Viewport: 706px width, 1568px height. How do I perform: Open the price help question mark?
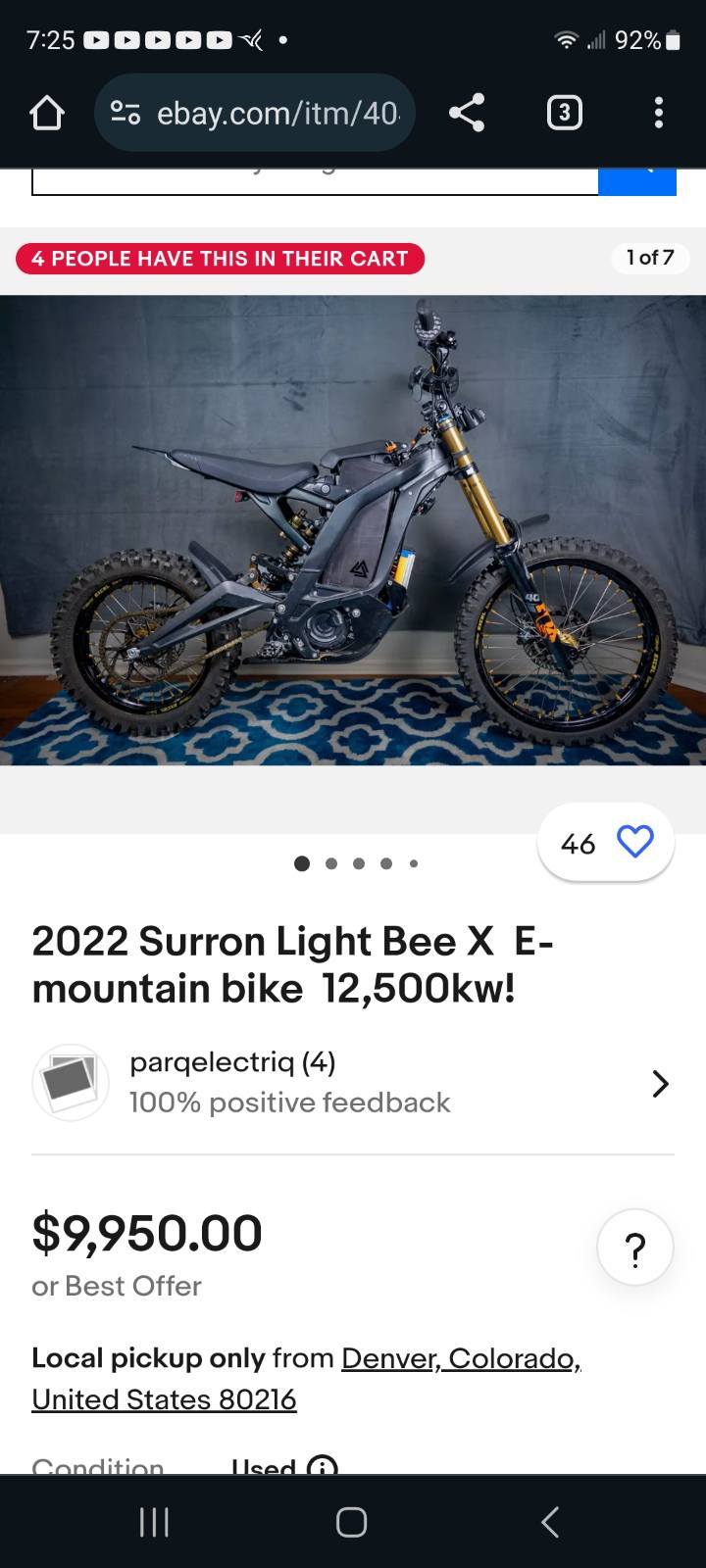[x=635, y=1248]
